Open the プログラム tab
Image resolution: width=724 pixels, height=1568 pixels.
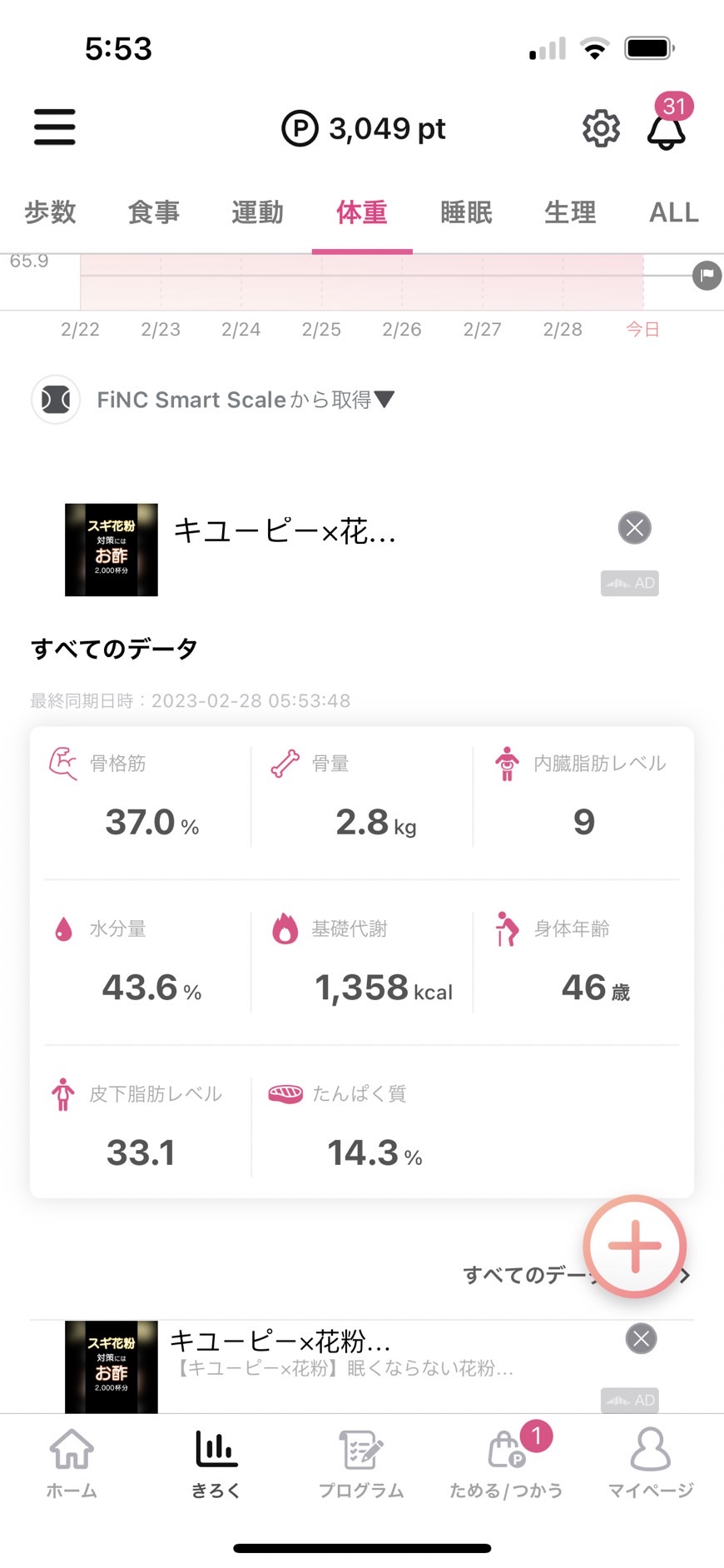click(x=361, y=1463)
